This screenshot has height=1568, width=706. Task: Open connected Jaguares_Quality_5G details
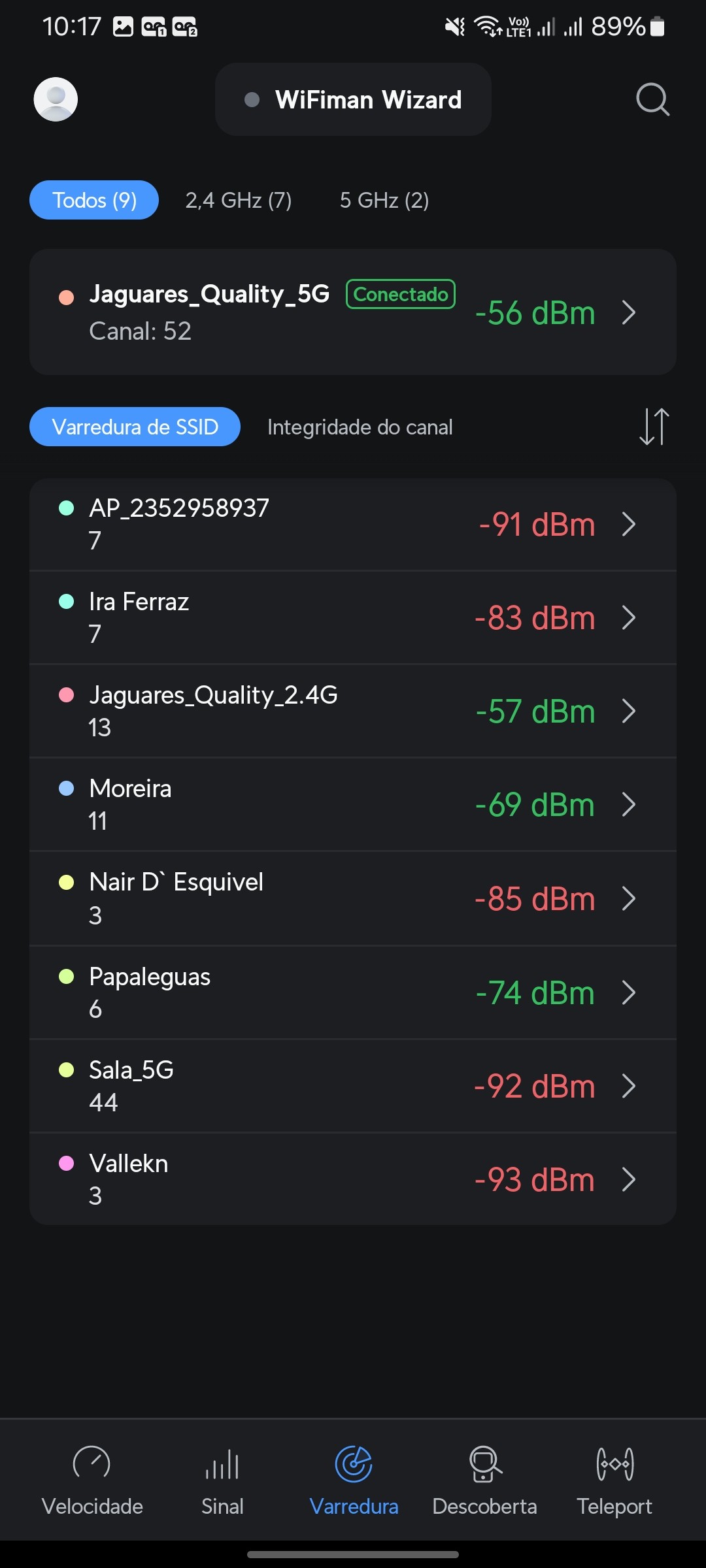point(353,312)
